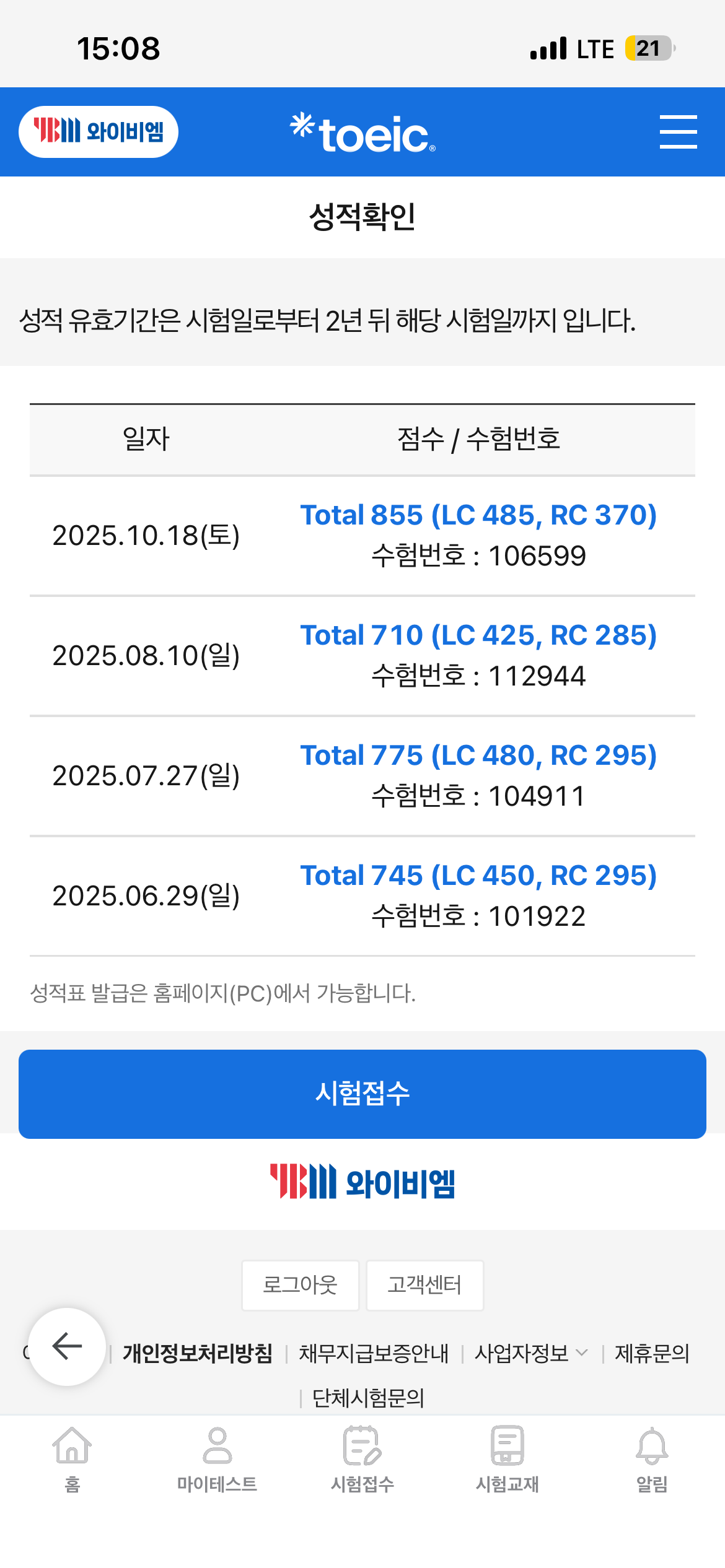Open 채무지급보증안내 link
Viewport: 725px width, 1568px height.
[x=374, y=1354]
